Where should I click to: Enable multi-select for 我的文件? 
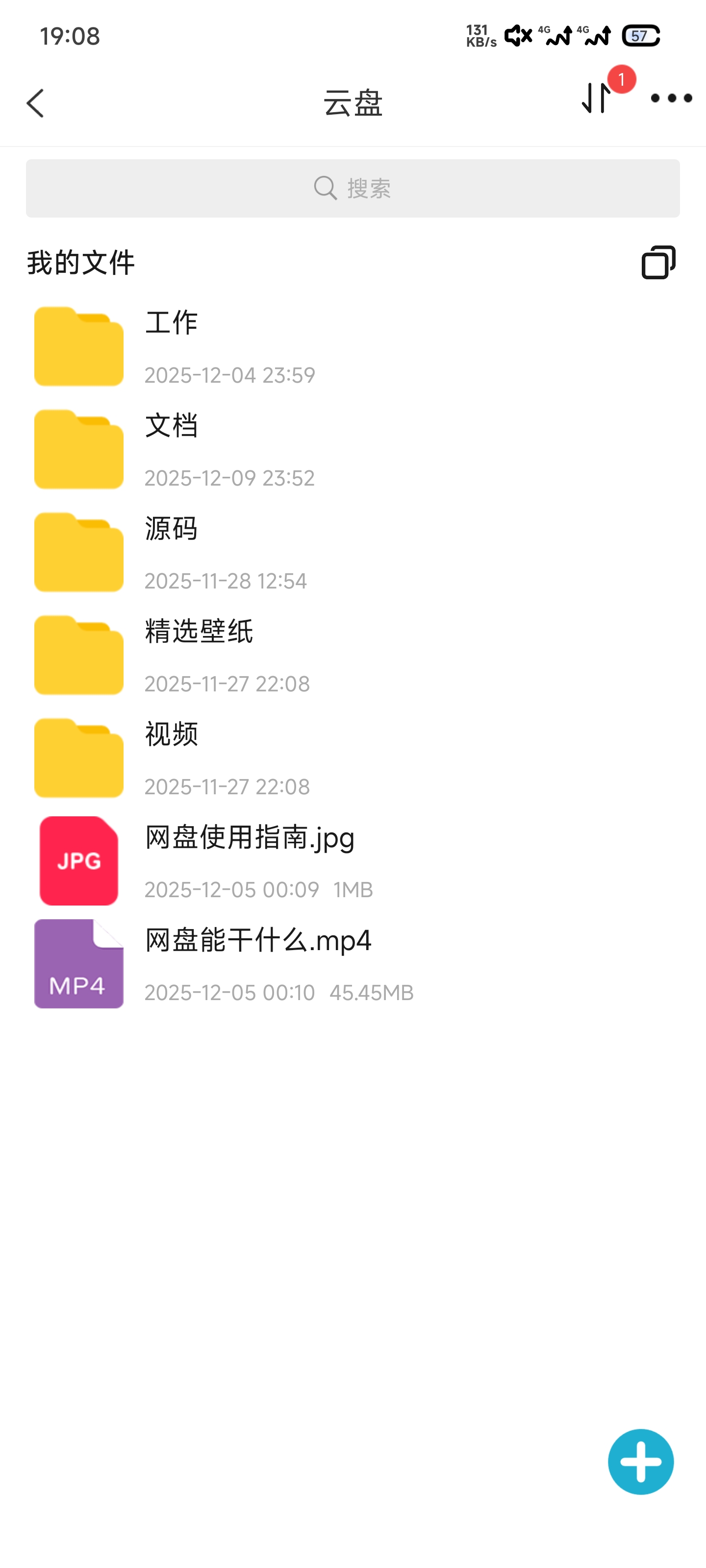[x=658, y=262]
